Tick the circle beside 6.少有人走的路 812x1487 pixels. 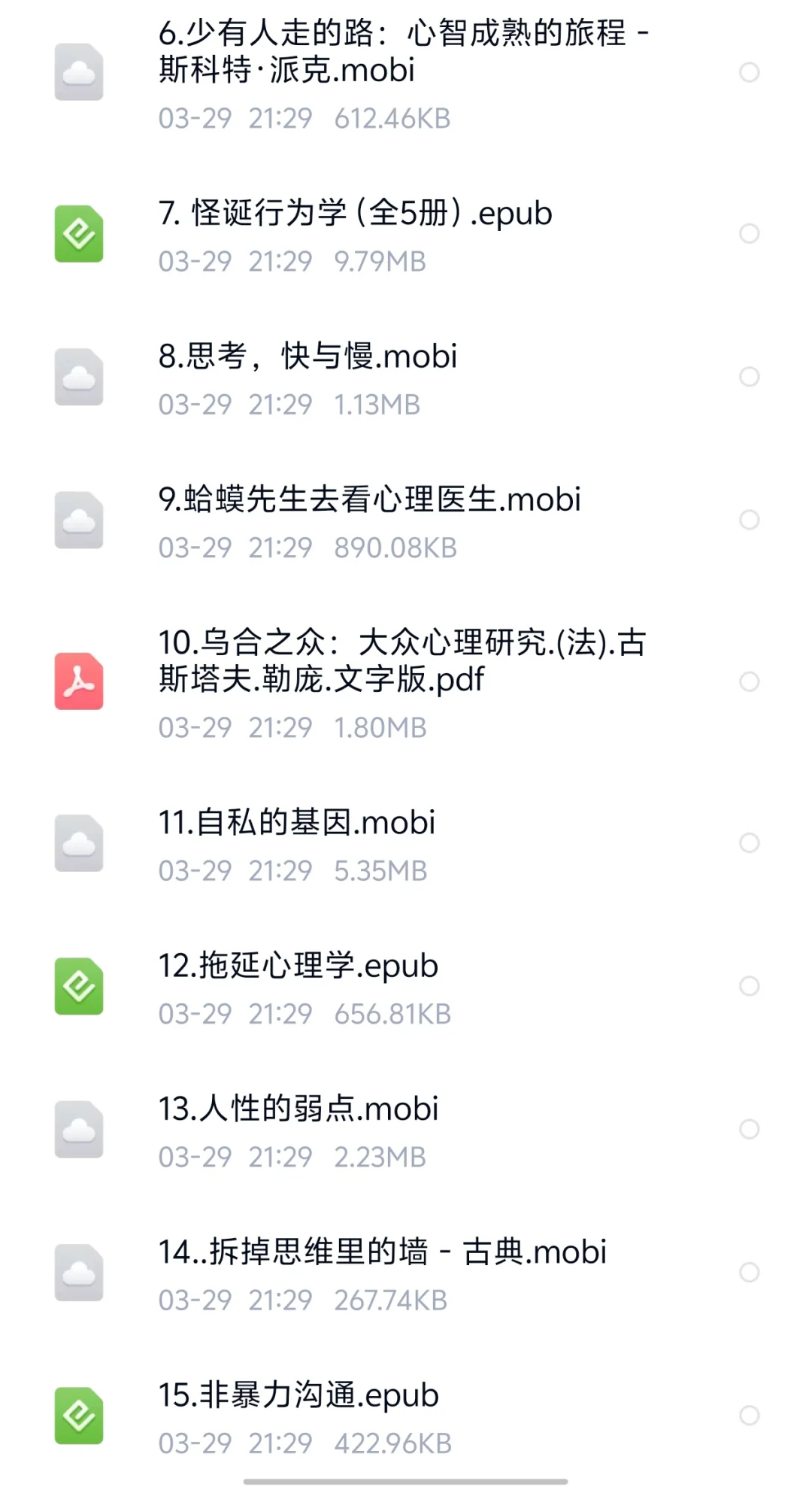[x=749, y=73]
